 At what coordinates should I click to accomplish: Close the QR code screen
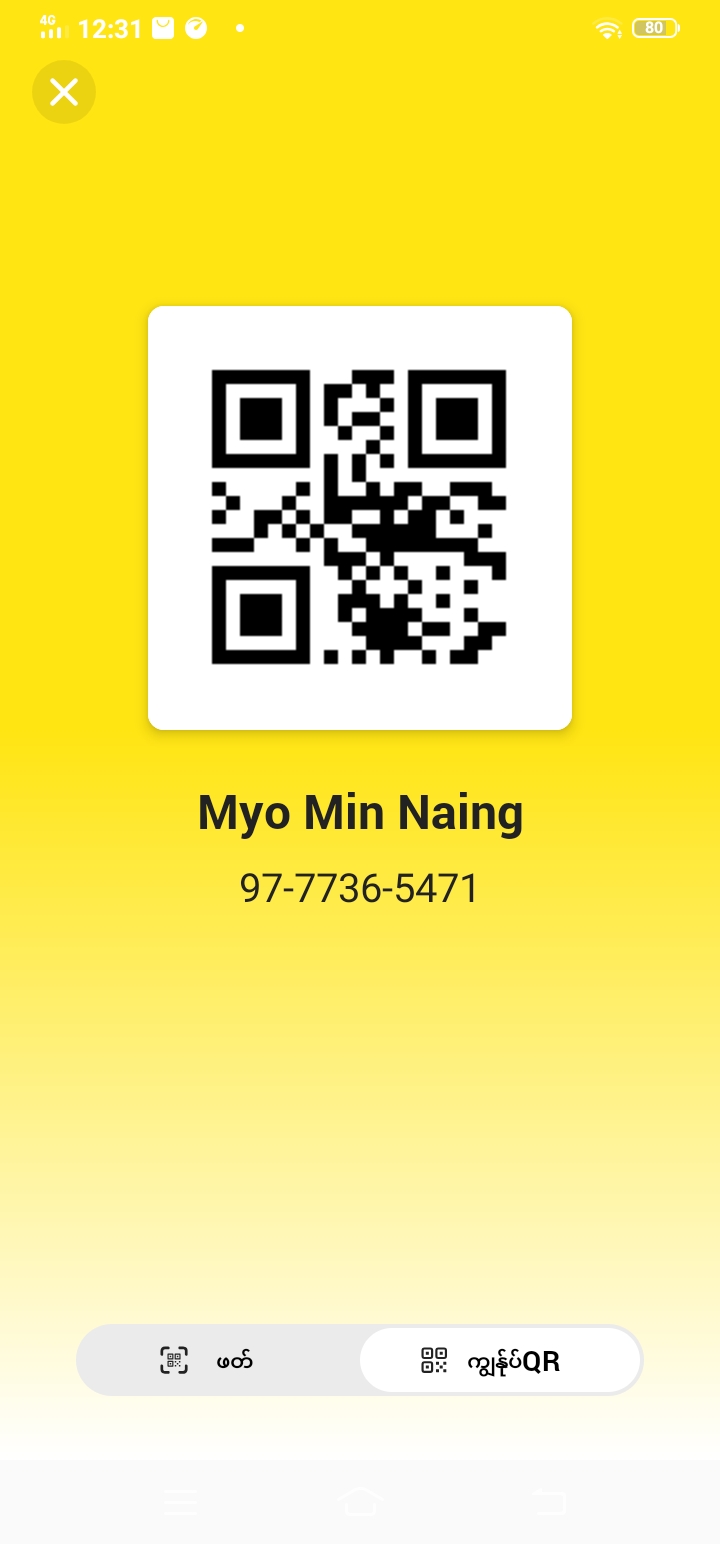tap(64, 92)
